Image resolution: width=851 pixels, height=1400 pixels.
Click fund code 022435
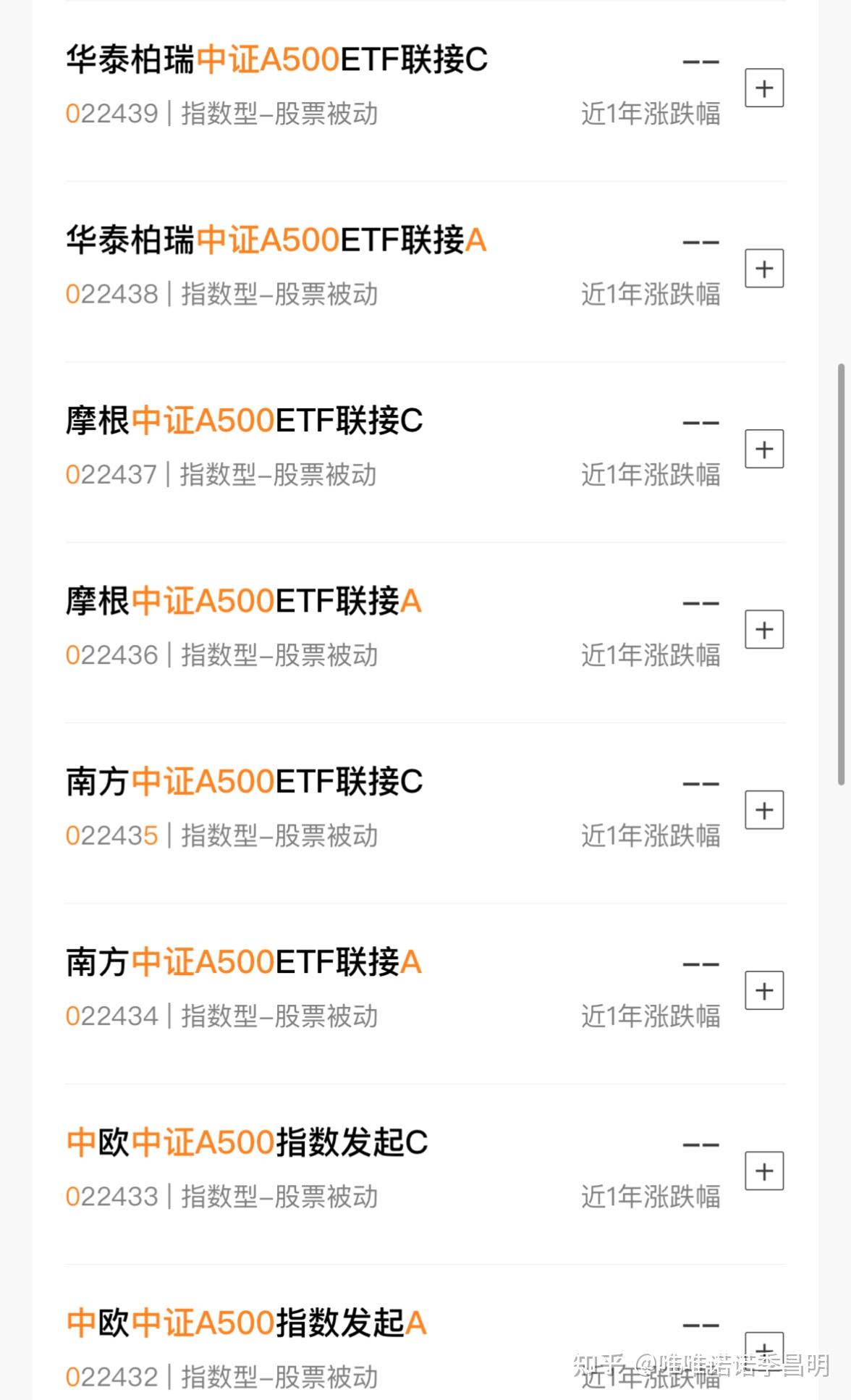pos(110,836)
